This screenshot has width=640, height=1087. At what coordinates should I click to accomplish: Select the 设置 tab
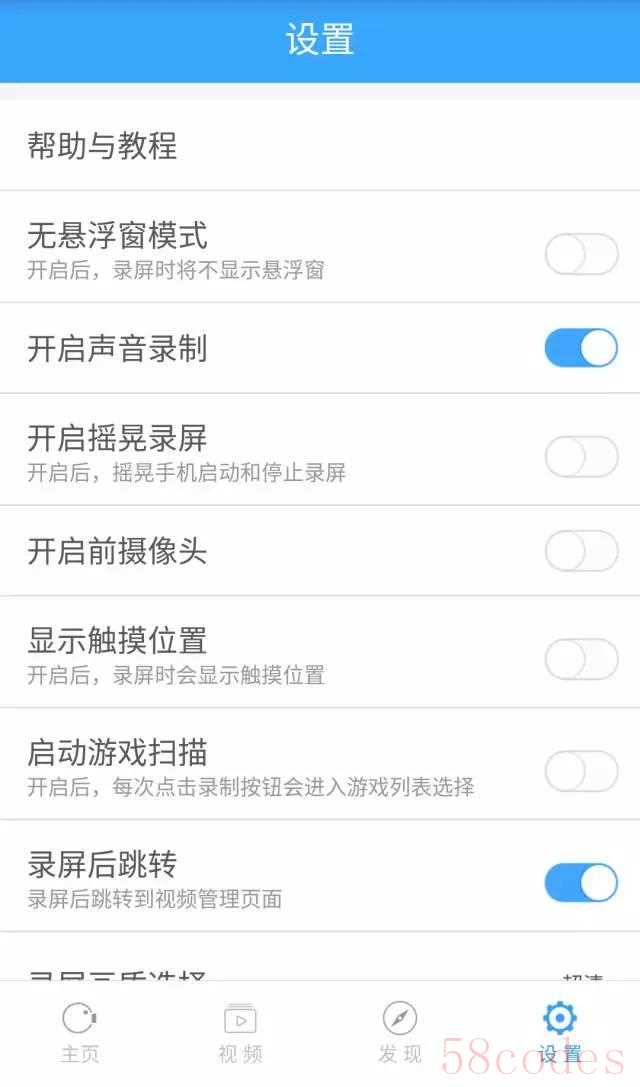point(560,1033)
